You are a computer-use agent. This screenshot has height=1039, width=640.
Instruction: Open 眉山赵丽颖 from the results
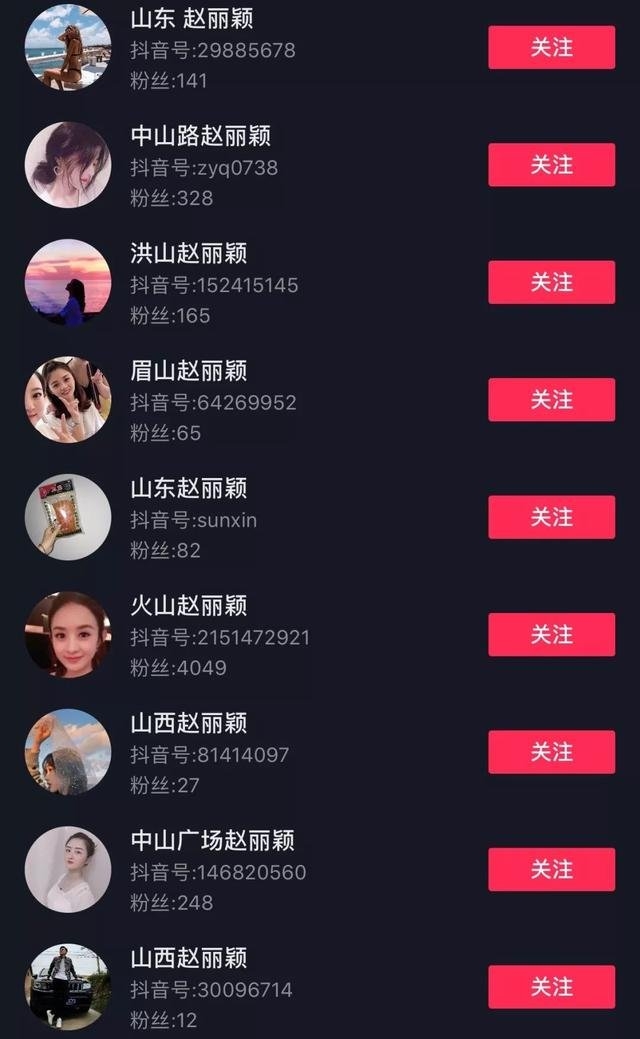point(189,371)
